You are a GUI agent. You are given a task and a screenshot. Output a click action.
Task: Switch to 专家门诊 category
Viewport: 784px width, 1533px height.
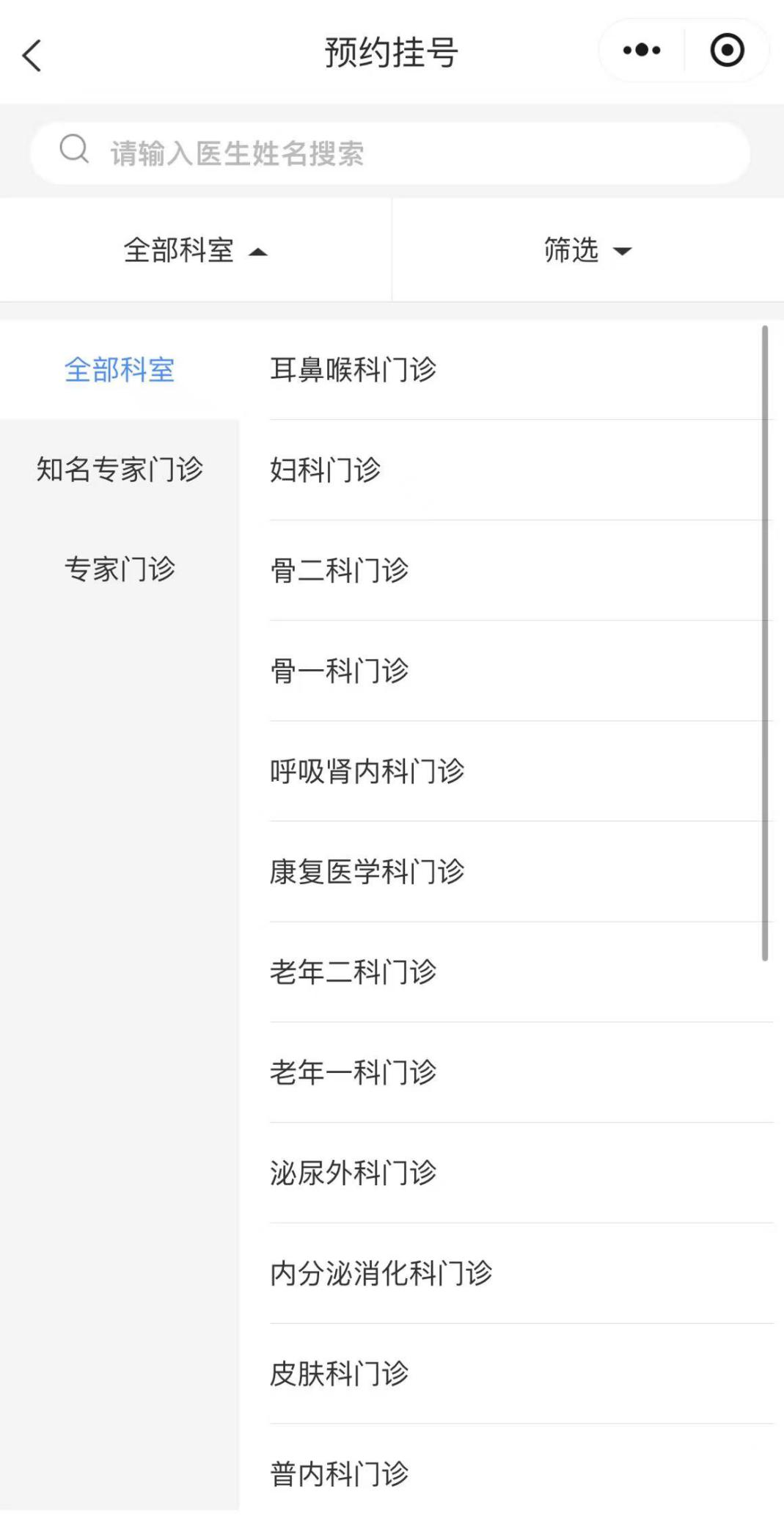coord(120,569)
